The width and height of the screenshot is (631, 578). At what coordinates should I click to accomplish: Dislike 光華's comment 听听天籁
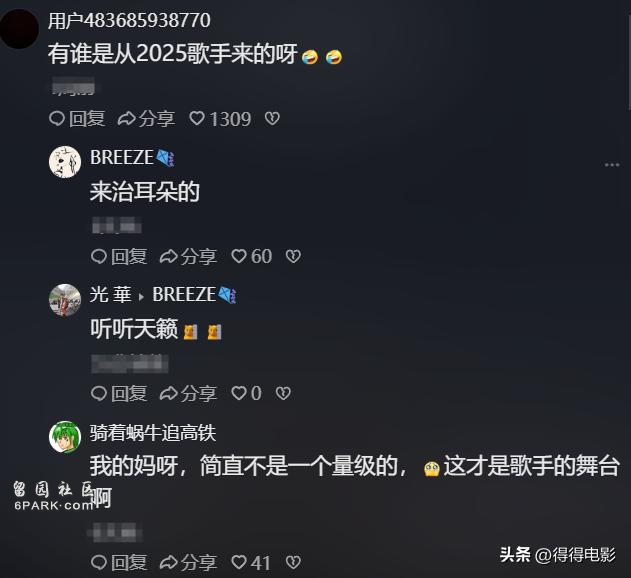click(283, 394)
